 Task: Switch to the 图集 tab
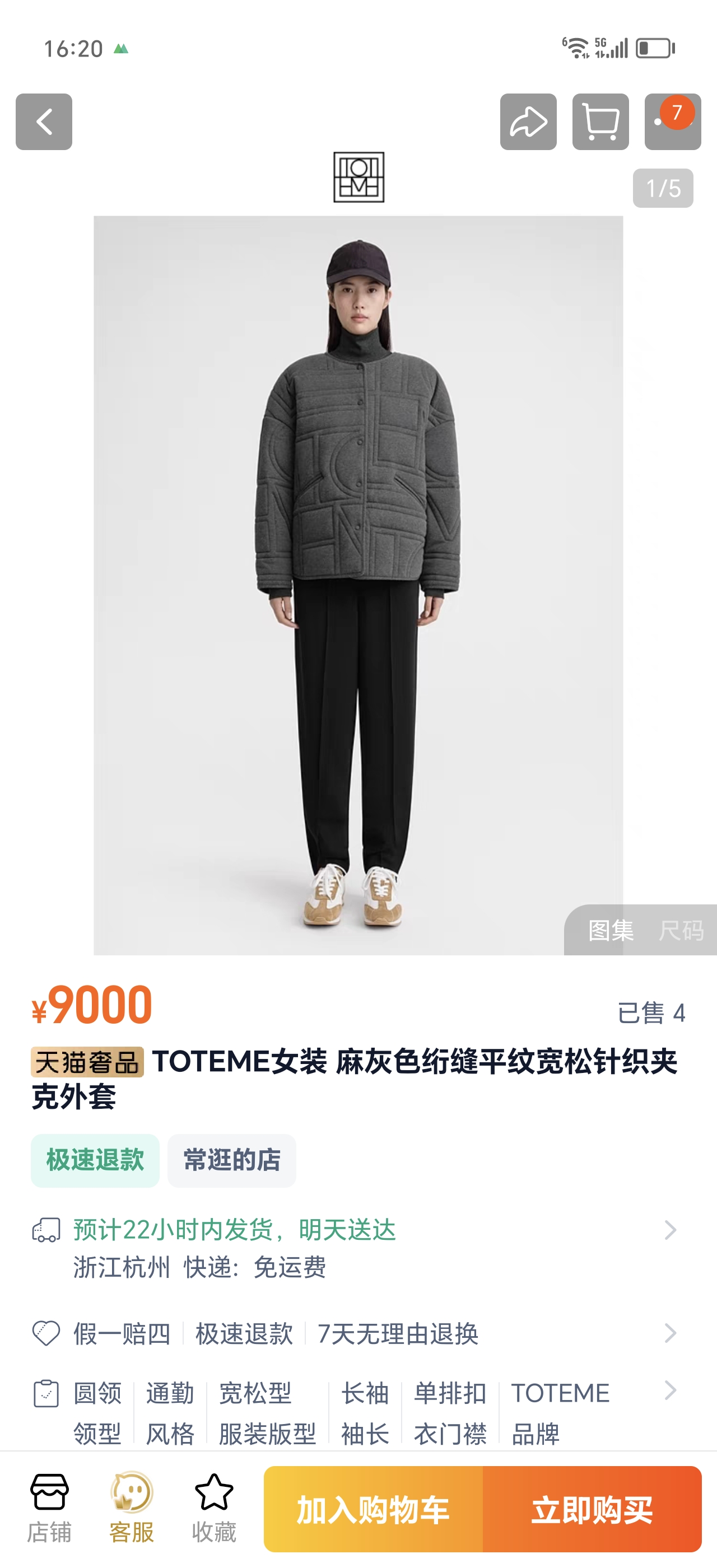(x=611, y=931)
